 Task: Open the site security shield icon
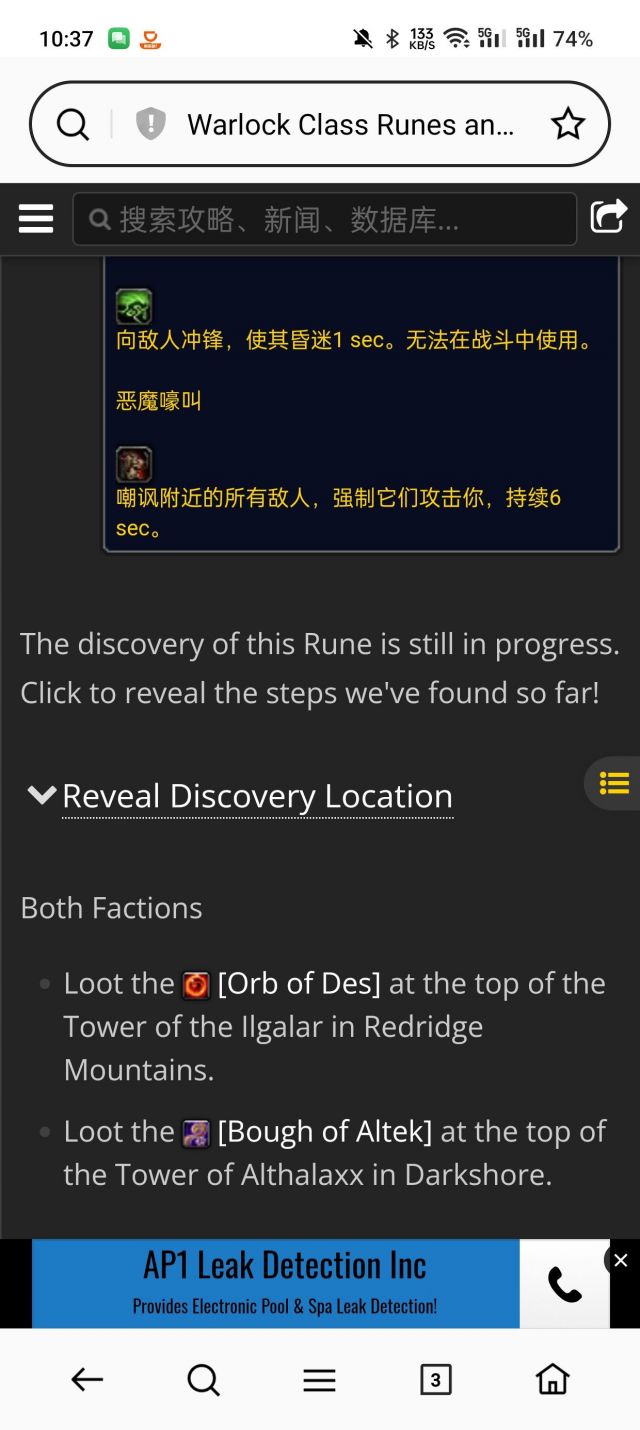click(151, 124)
